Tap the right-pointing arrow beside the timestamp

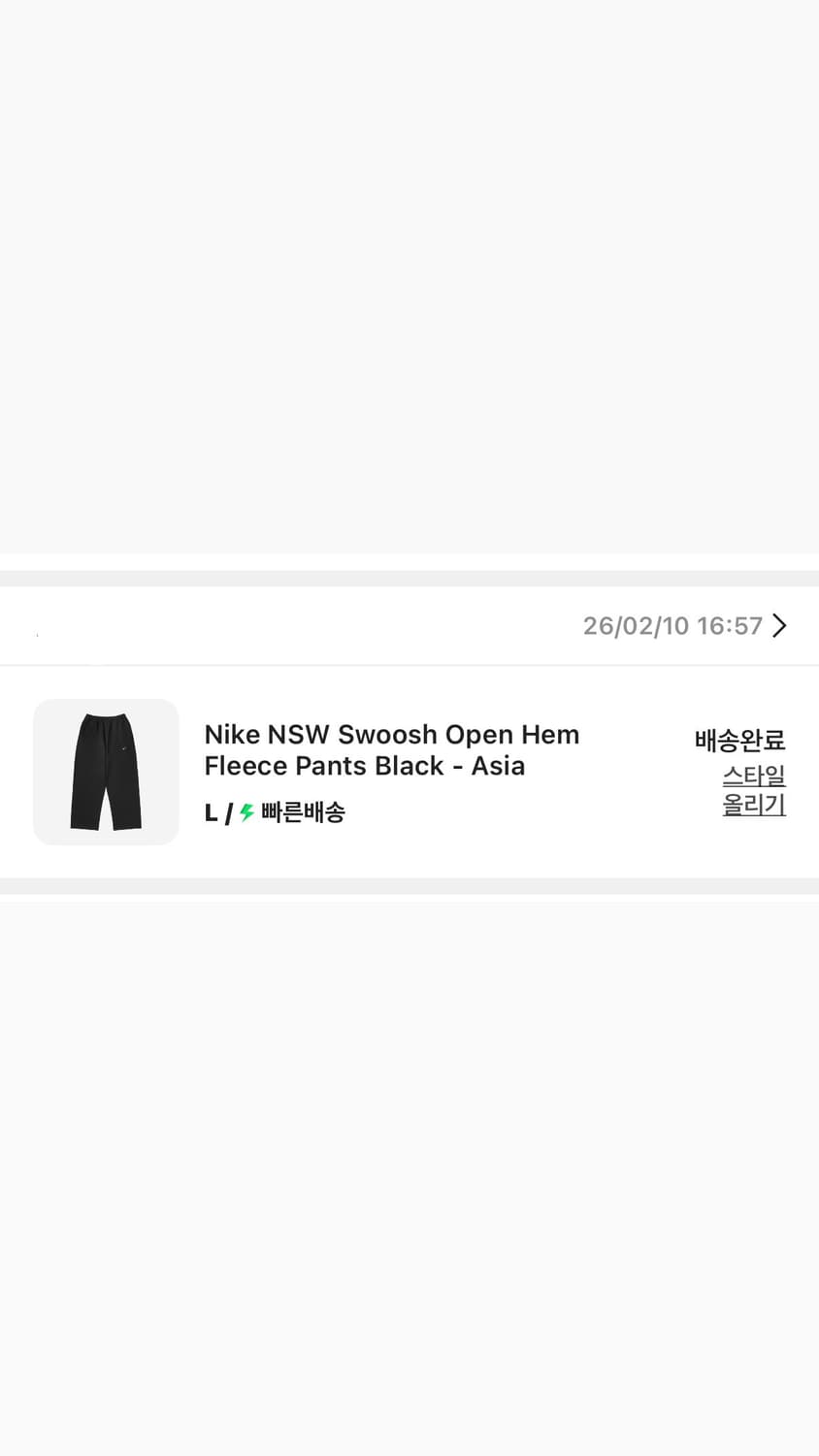point(780,625)
